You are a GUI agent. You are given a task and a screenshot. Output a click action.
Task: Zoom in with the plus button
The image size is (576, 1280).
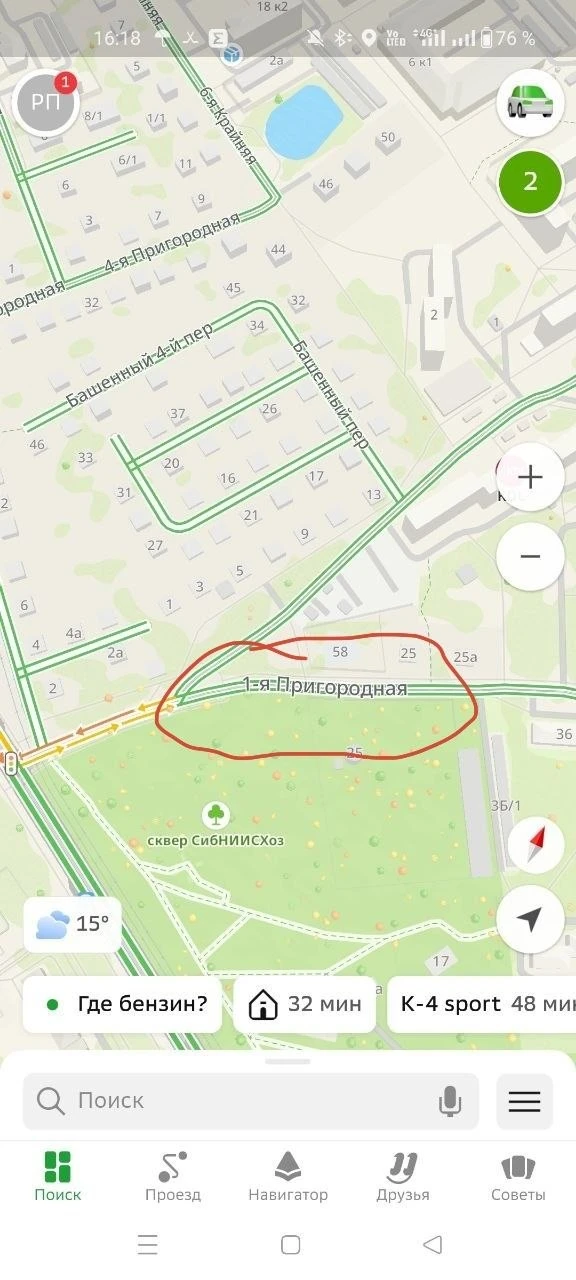(x=530, y=477)
